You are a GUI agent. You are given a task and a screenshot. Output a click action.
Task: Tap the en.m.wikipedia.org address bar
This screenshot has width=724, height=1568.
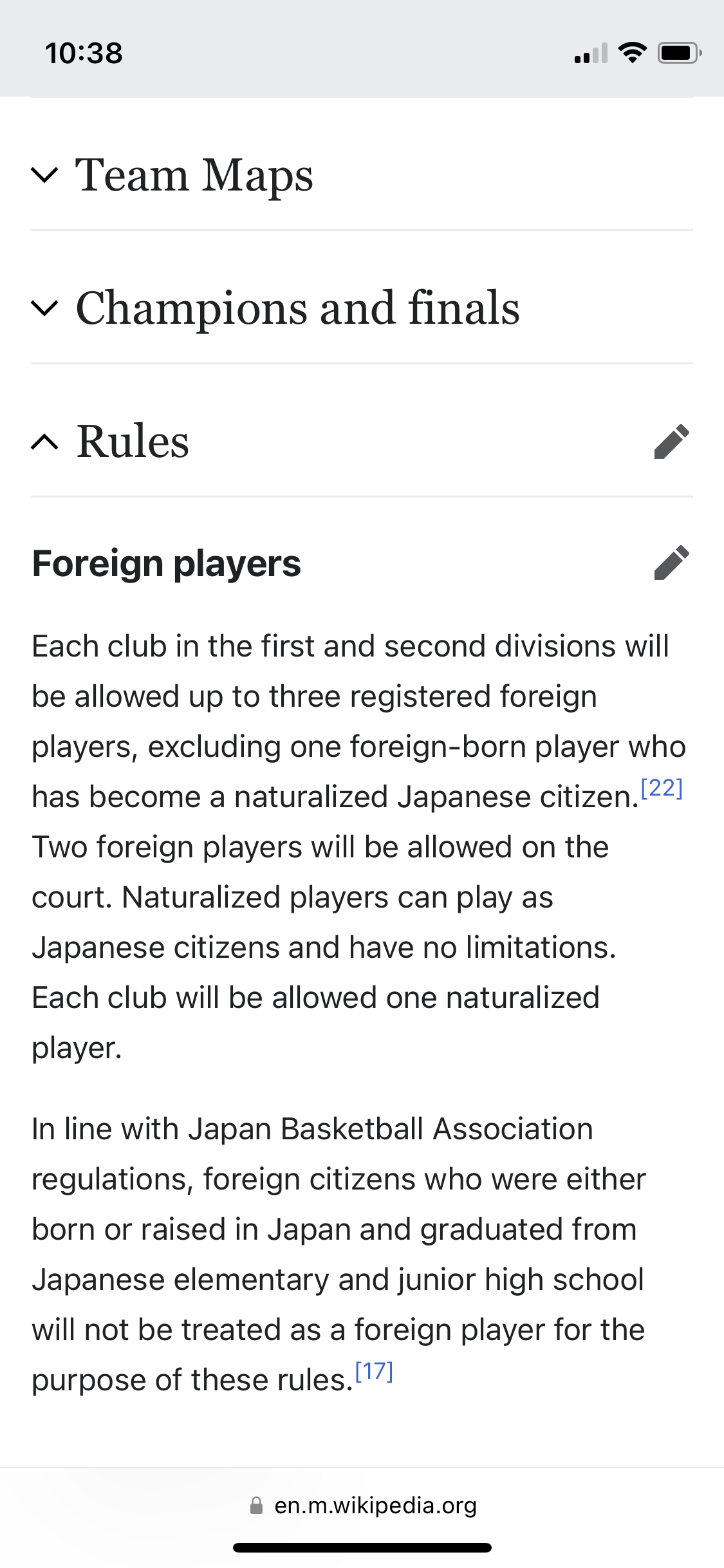(363, 1506)
